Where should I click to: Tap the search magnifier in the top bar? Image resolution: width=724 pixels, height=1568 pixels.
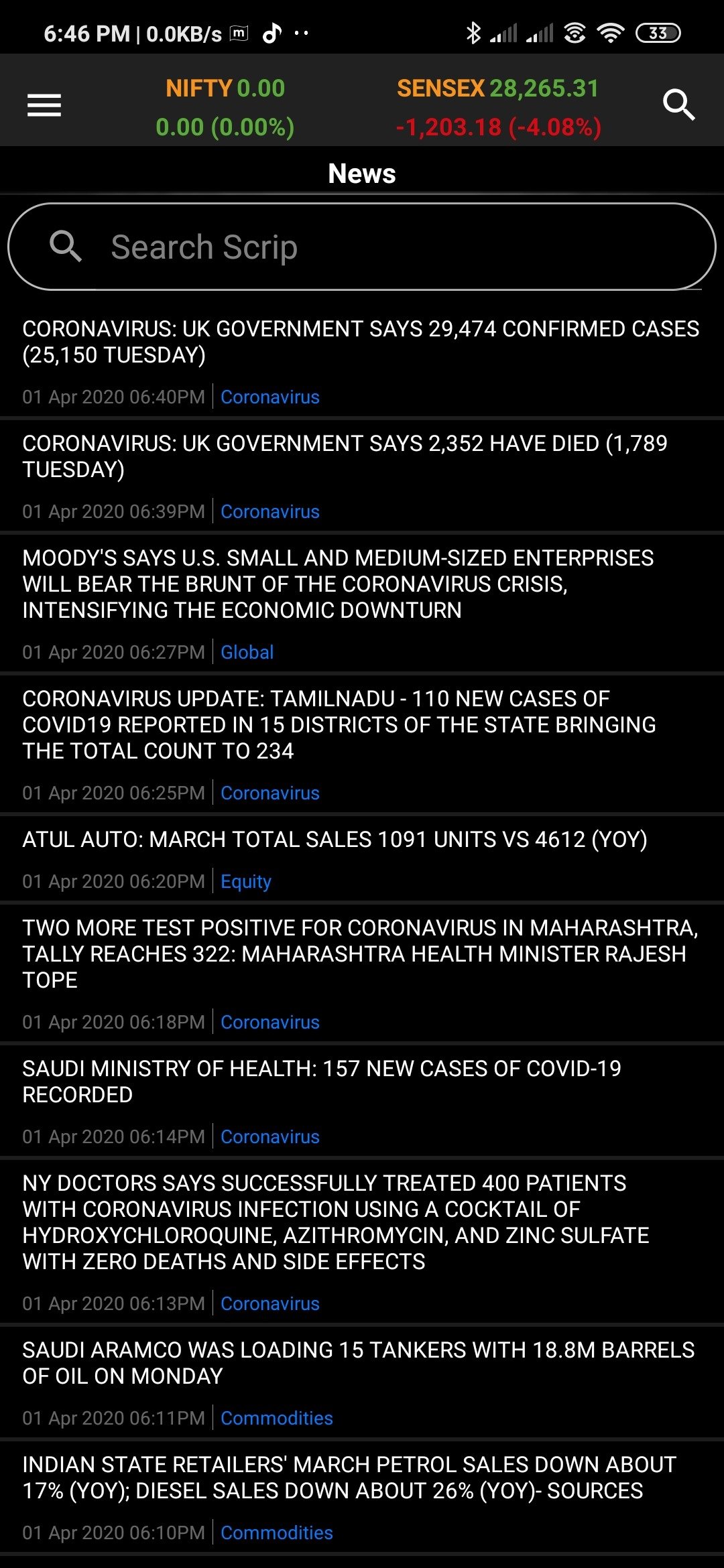click(678, 105)
